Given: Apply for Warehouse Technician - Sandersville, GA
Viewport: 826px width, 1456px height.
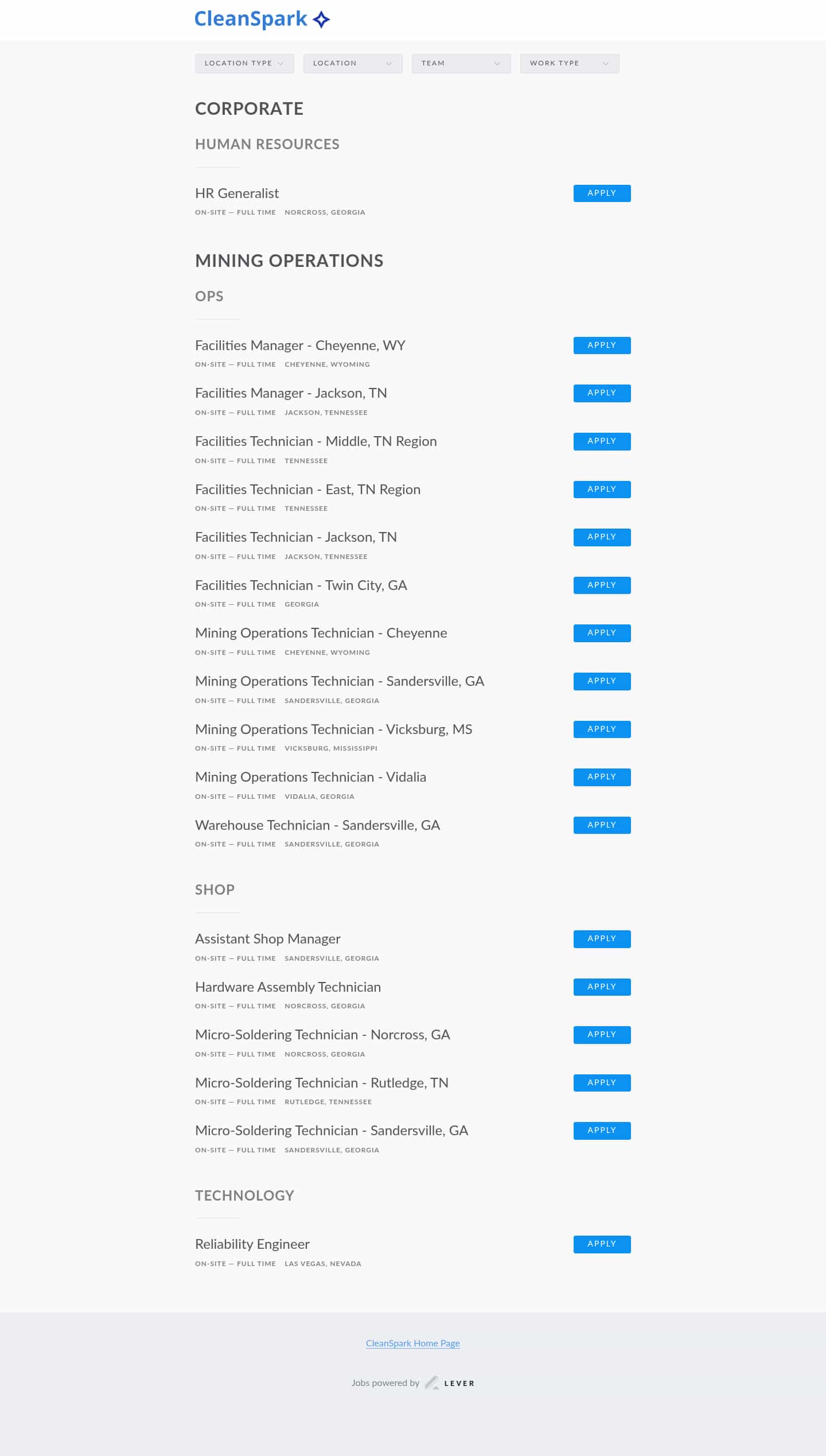Looking at the screenshot, I should 602,825.
